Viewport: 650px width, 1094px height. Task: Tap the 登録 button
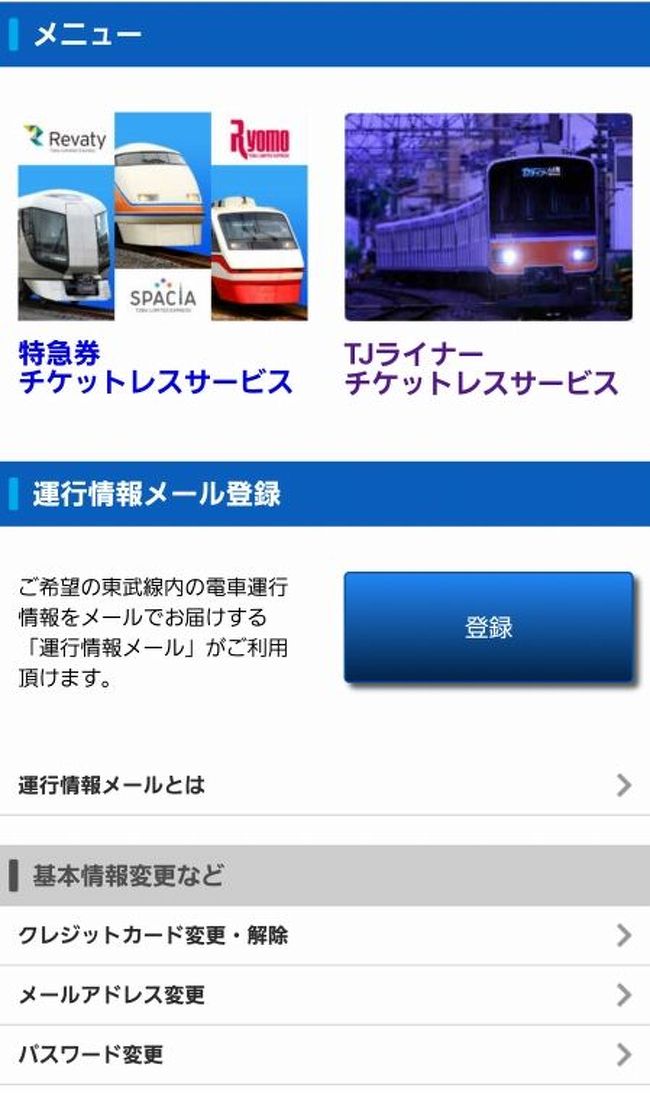(488, 627)
